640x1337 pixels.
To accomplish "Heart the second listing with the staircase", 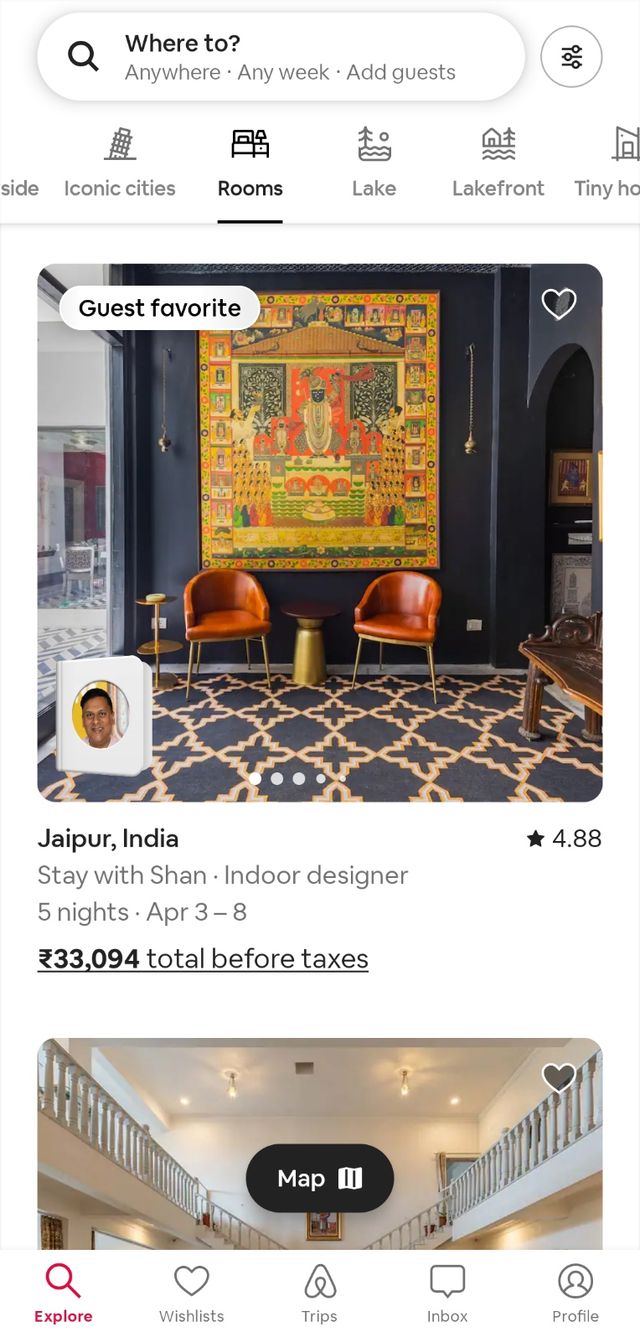I will 559,1077.
